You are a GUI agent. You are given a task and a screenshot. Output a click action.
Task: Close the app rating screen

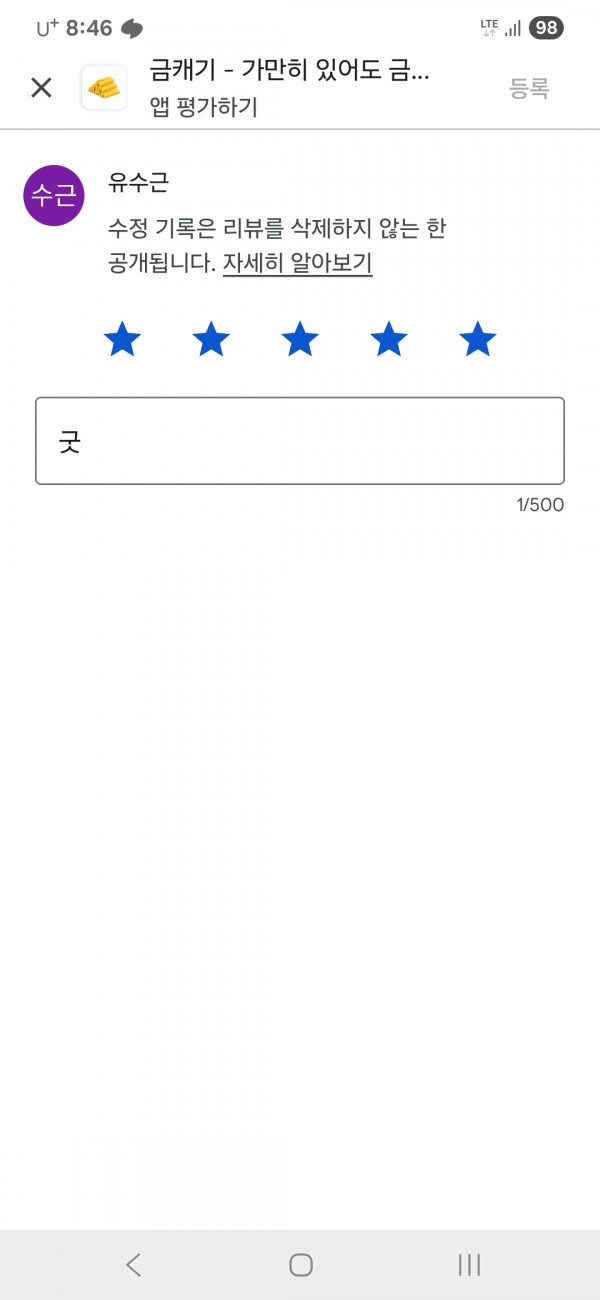point(41,88)
